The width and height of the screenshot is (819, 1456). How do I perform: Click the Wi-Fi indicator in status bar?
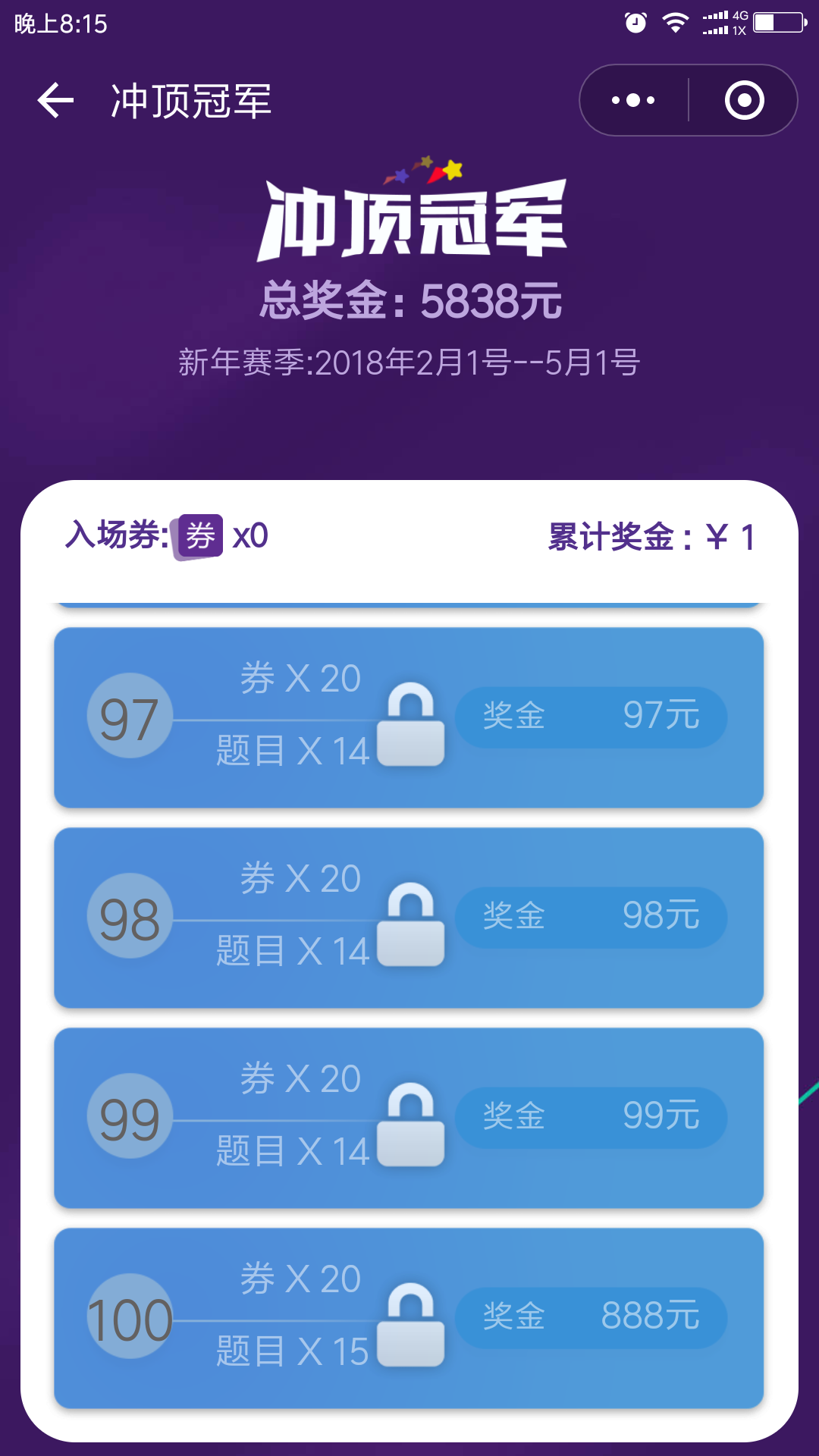[673, 23]
